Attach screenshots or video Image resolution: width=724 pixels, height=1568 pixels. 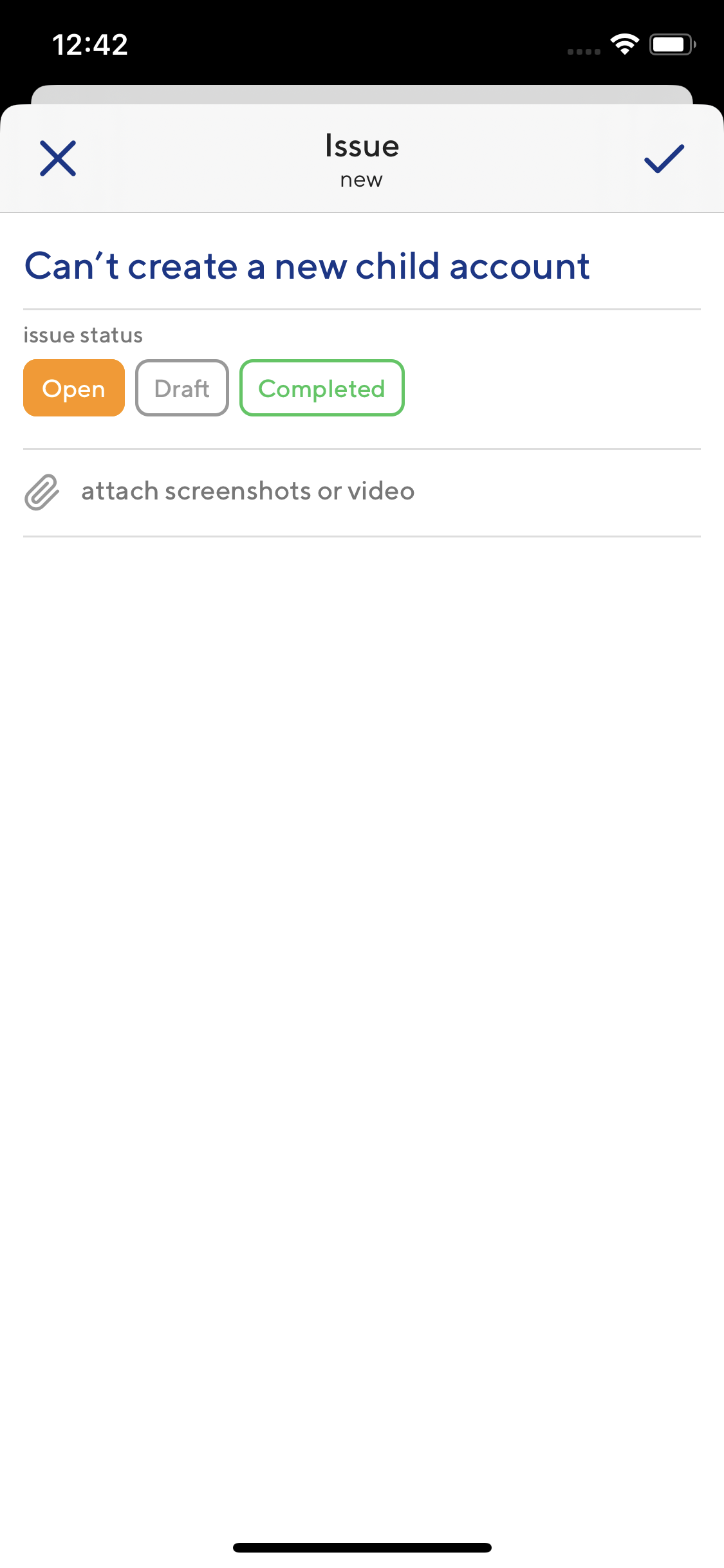(248, 492)
